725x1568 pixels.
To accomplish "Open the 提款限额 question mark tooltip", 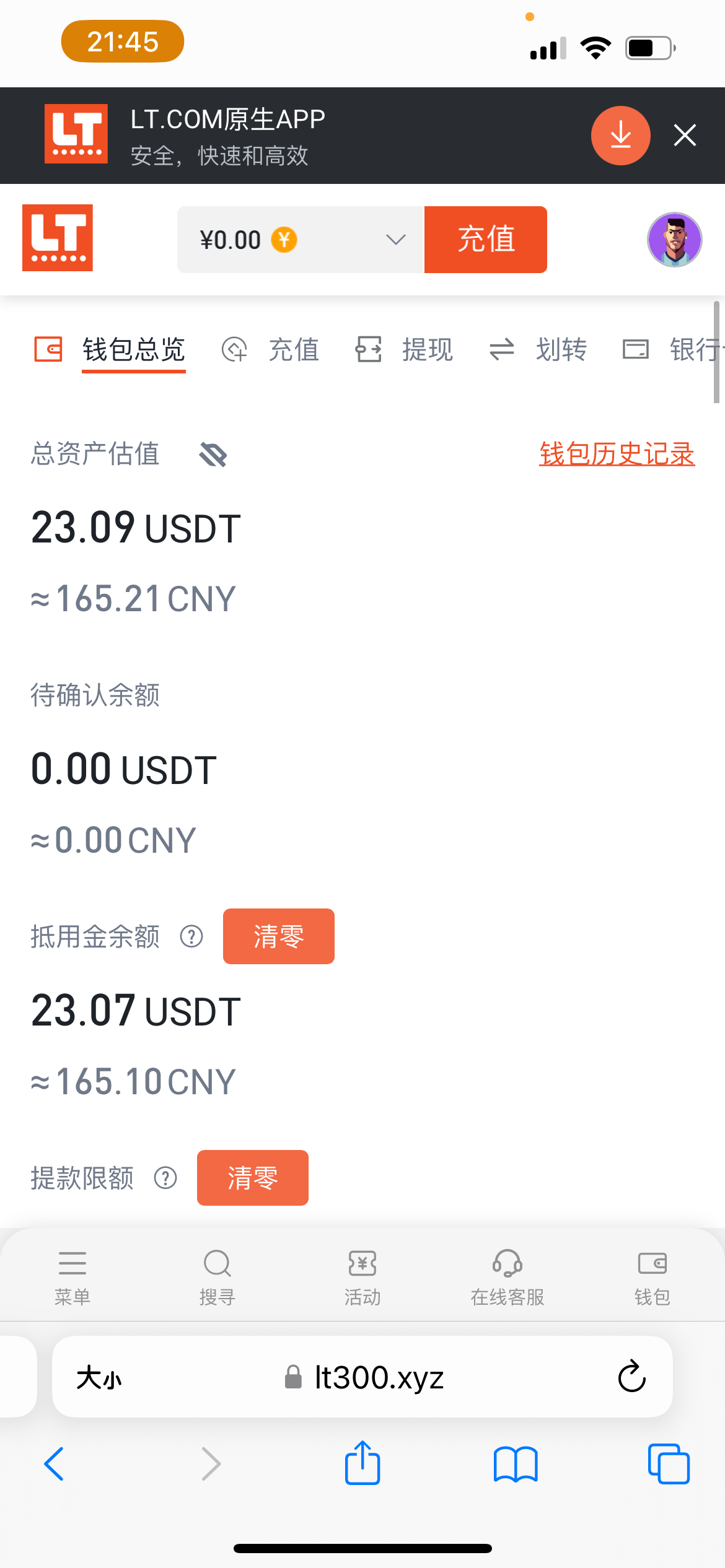I will (x=165, y=1178).
